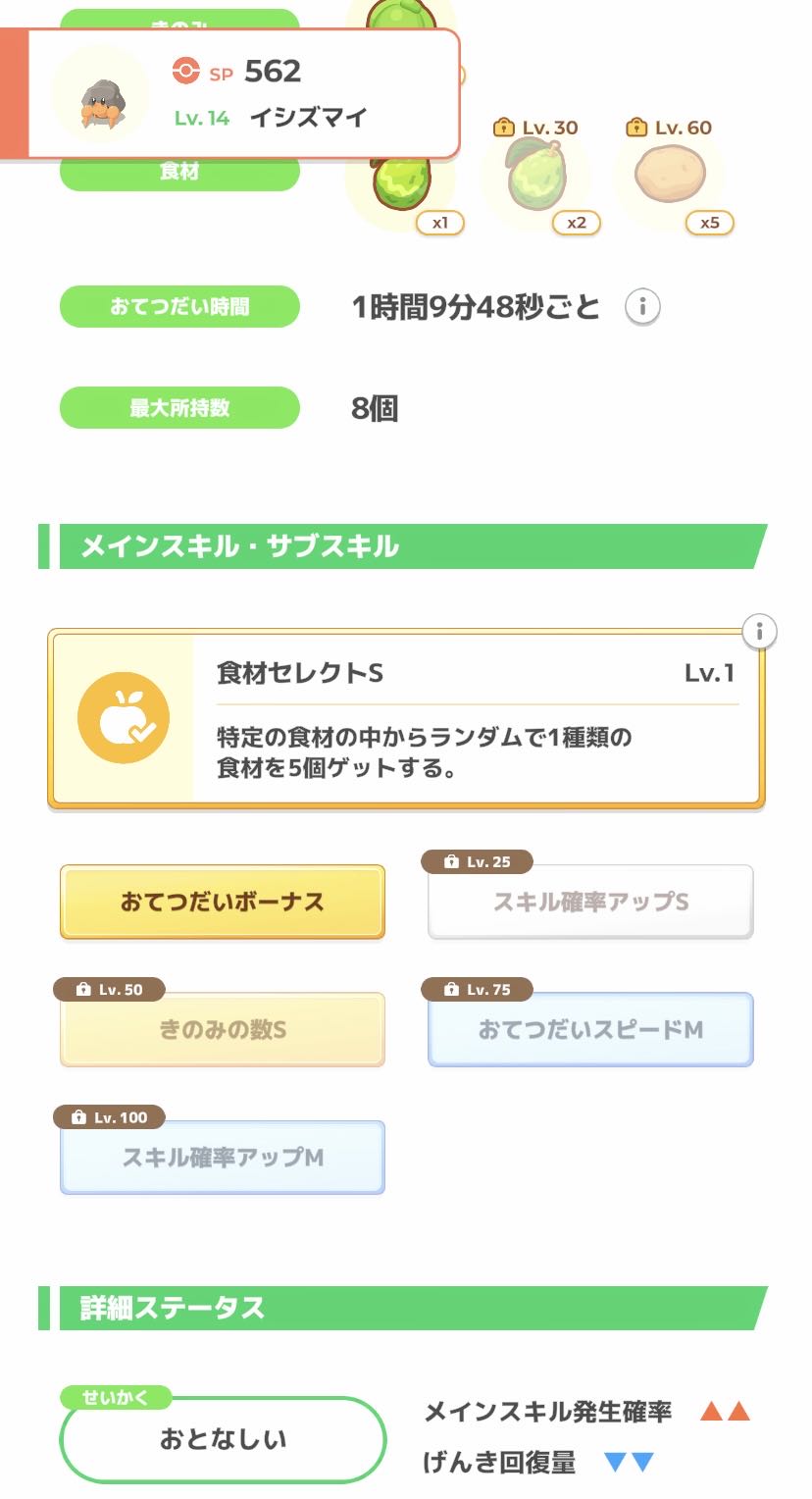Check the きのみの数S sub skill

point(223,1030)
